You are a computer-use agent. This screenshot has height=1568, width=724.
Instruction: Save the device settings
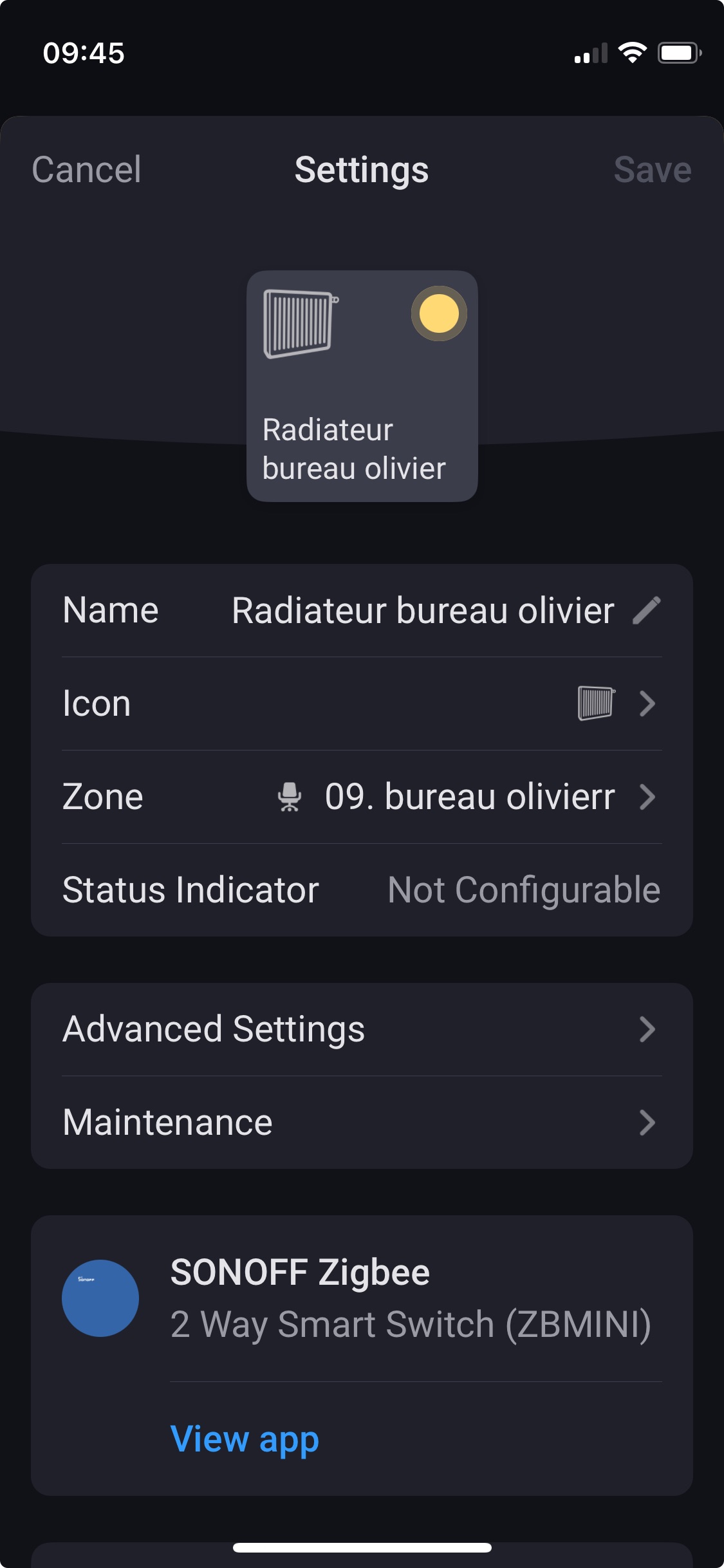pyautogui.click(x=652, y=170)
